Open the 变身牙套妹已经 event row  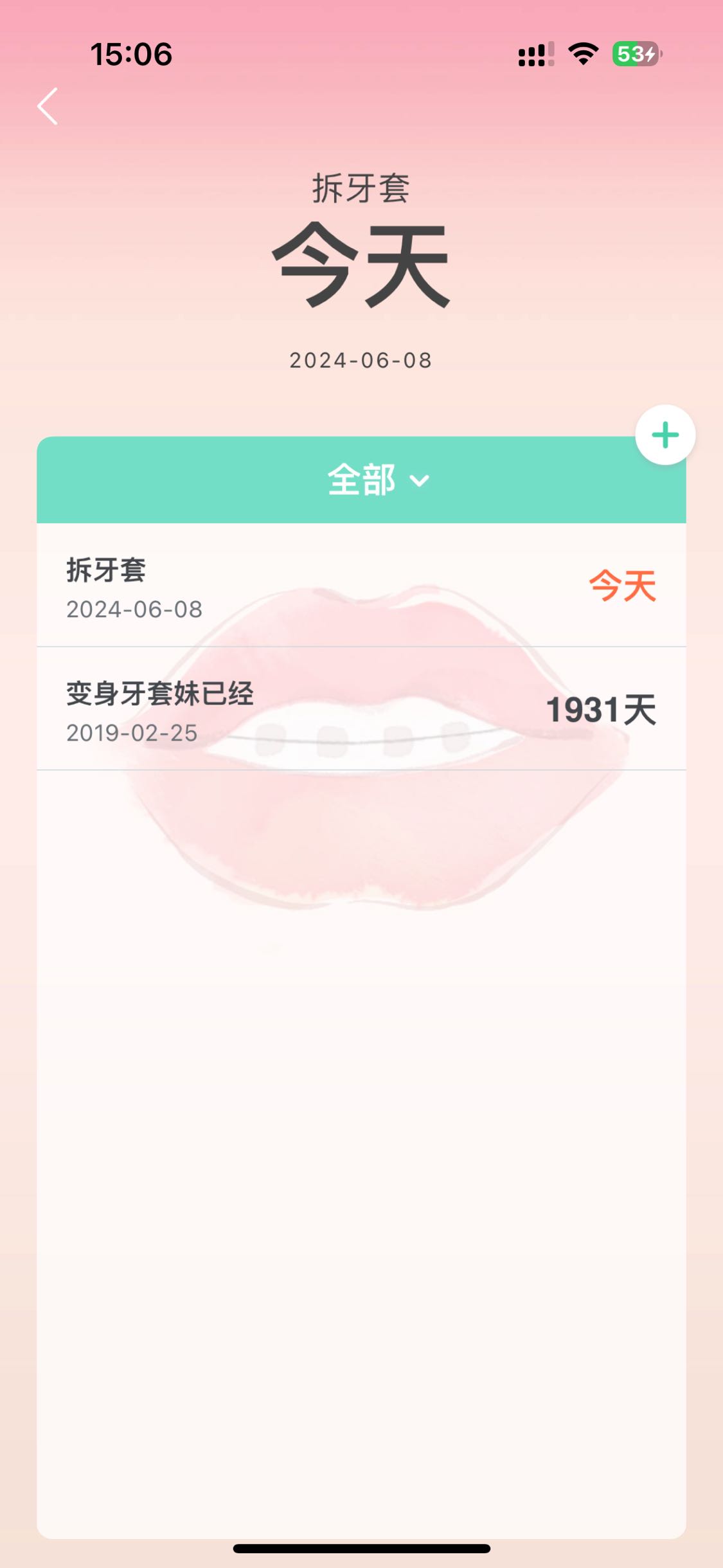coord(361,710)
